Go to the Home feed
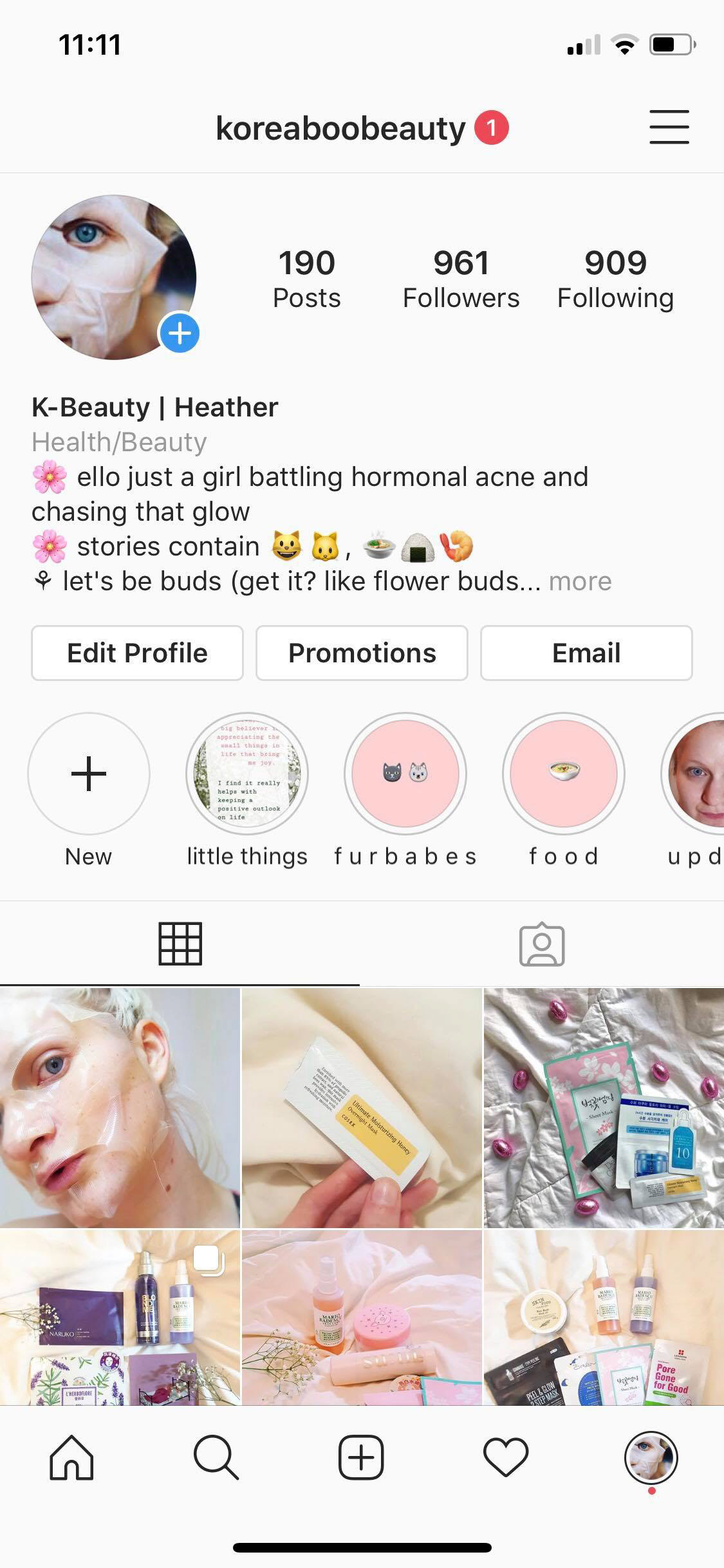 (x=71, y=1458)
